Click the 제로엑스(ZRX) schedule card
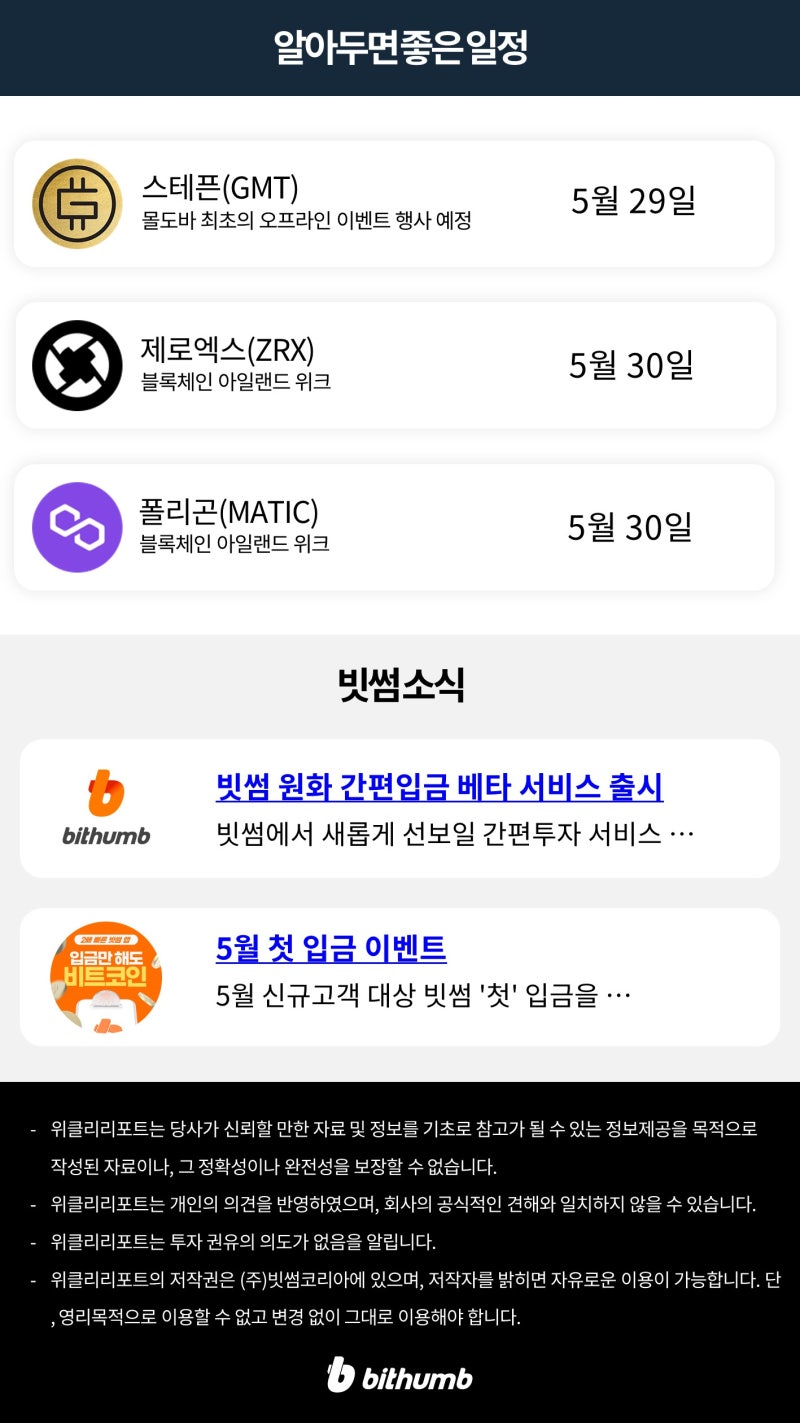Screen dimensions: 800x1423 tap(399, 364)
